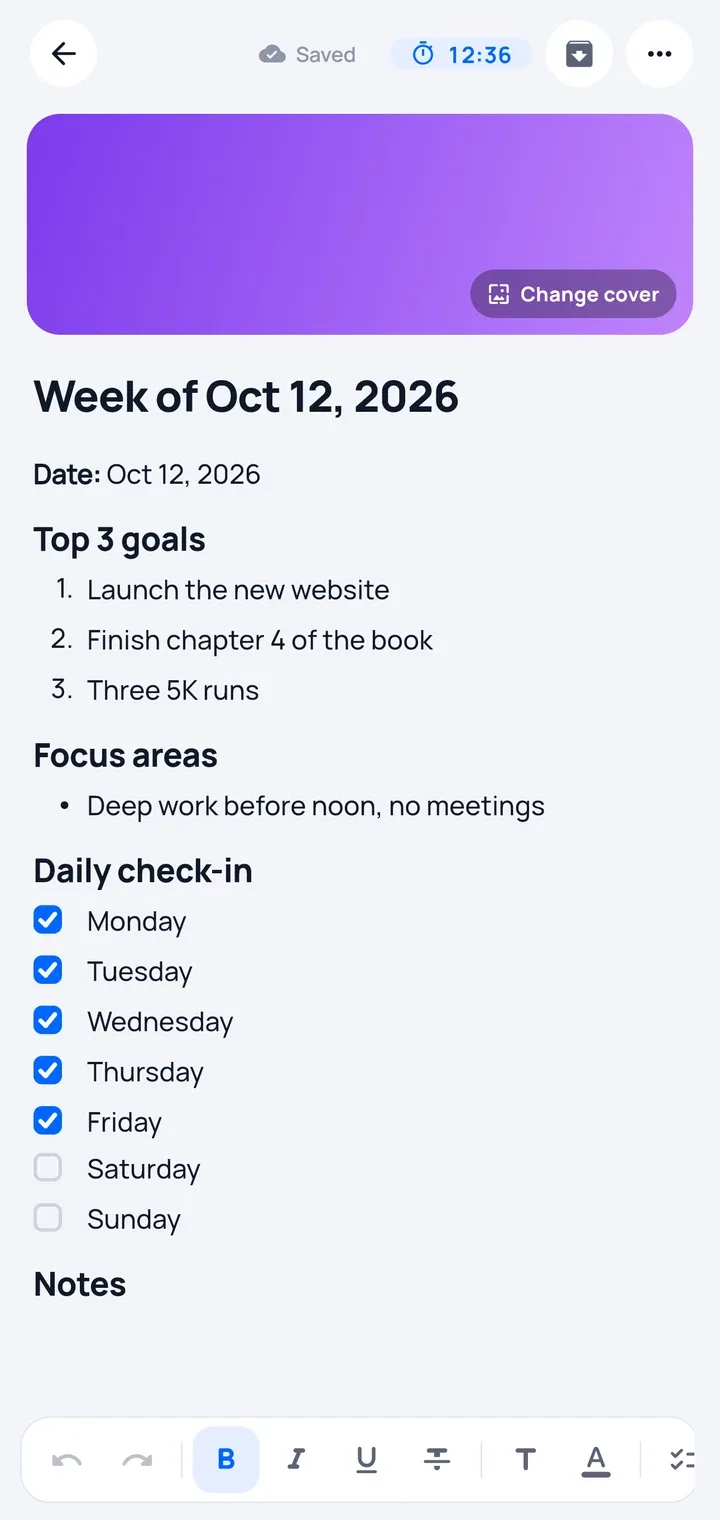The width and height of the screenshot is (720, 1520).
Task: Untick Wednesday in Daily check-in
Action: 48,1020
